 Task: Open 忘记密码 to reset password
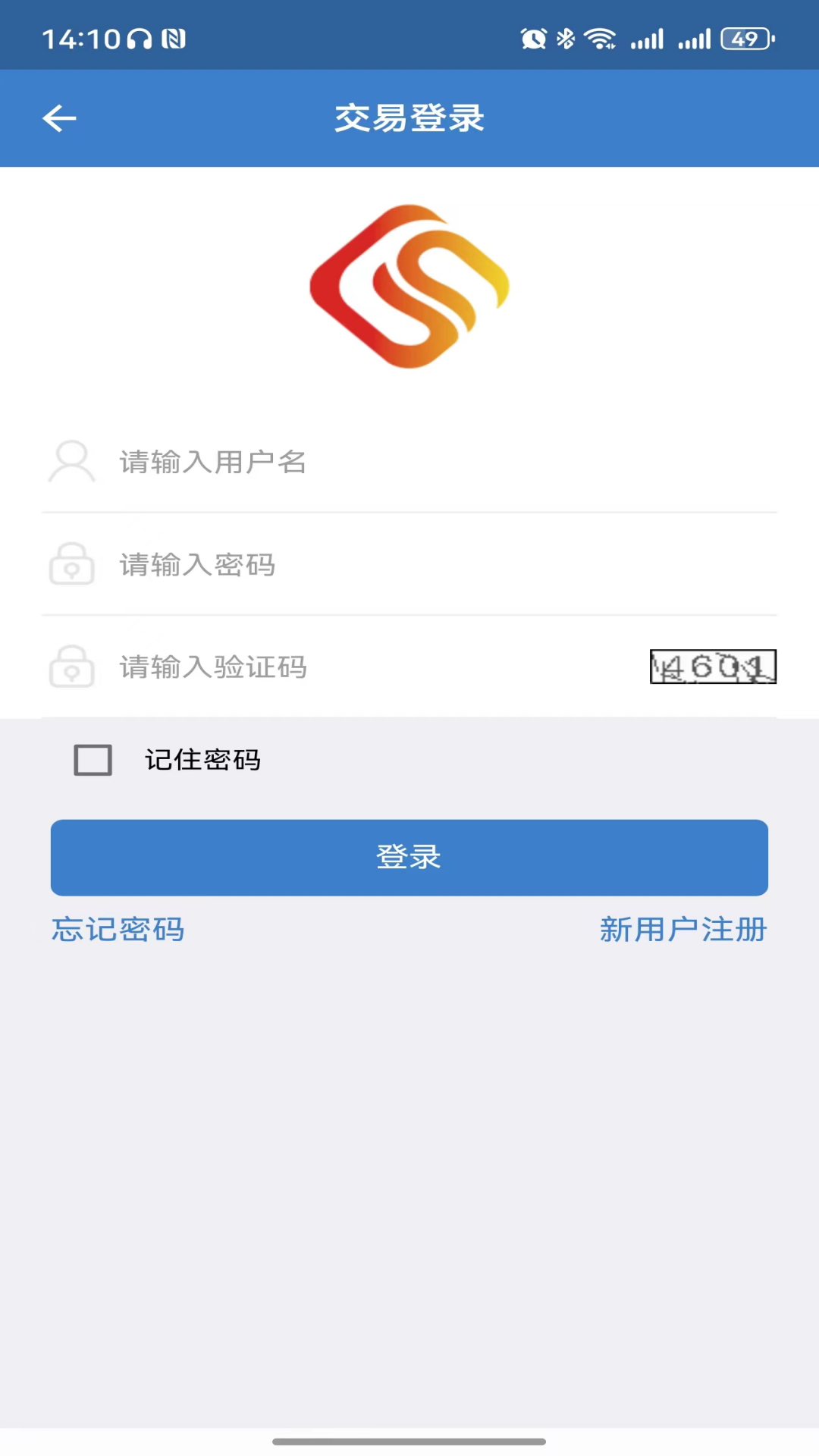click(x=118, y=930)
